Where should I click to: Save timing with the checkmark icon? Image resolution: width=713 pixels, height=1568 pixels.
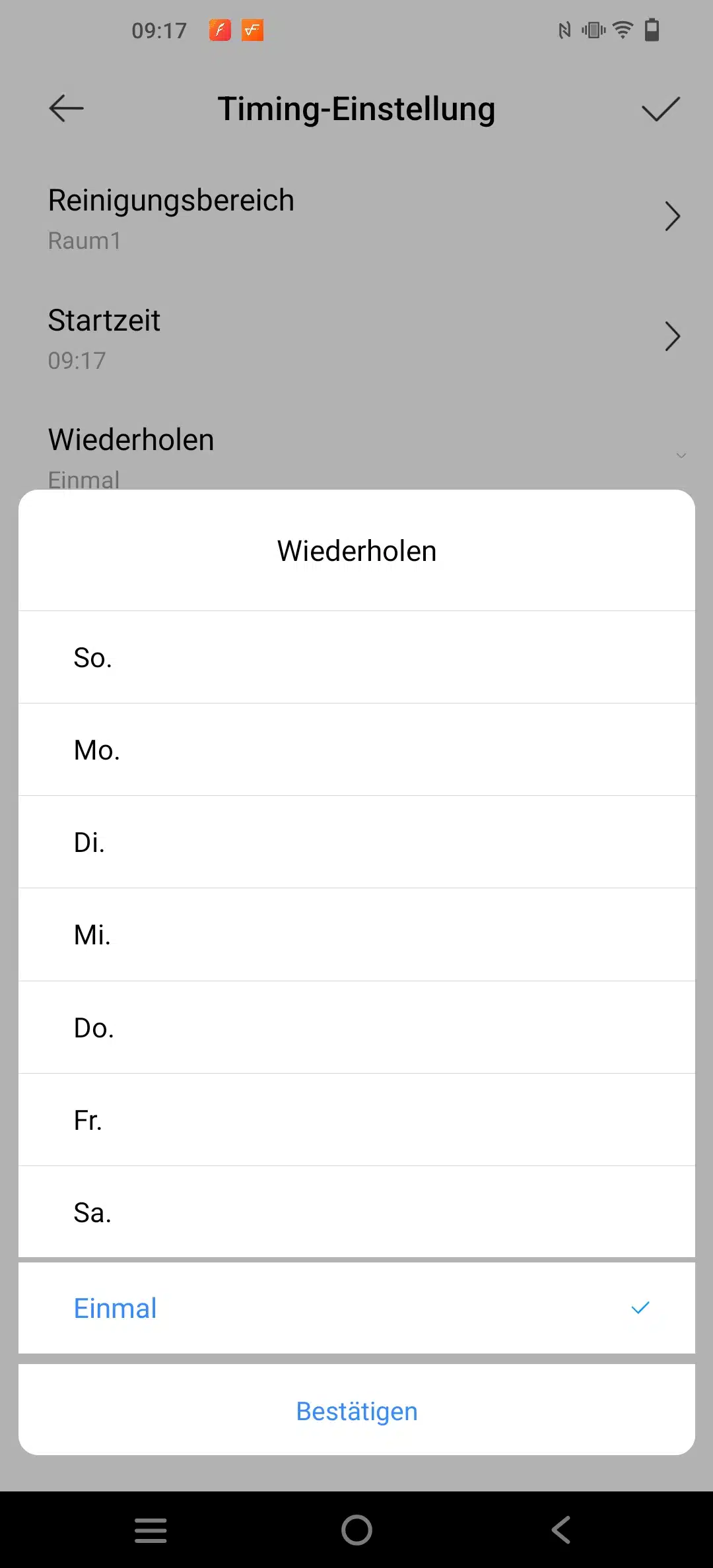coord(660,109)
